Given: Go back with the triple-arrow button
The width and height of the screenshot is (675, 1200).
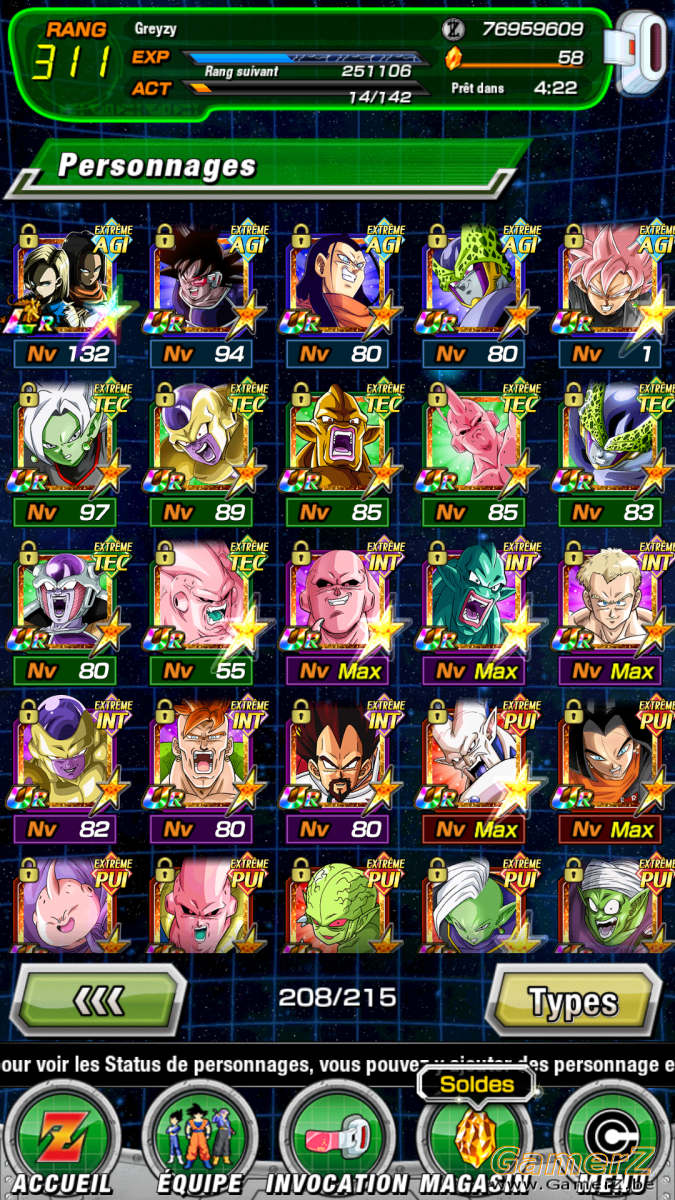Looking at the screenshot, I should point(98,999).
